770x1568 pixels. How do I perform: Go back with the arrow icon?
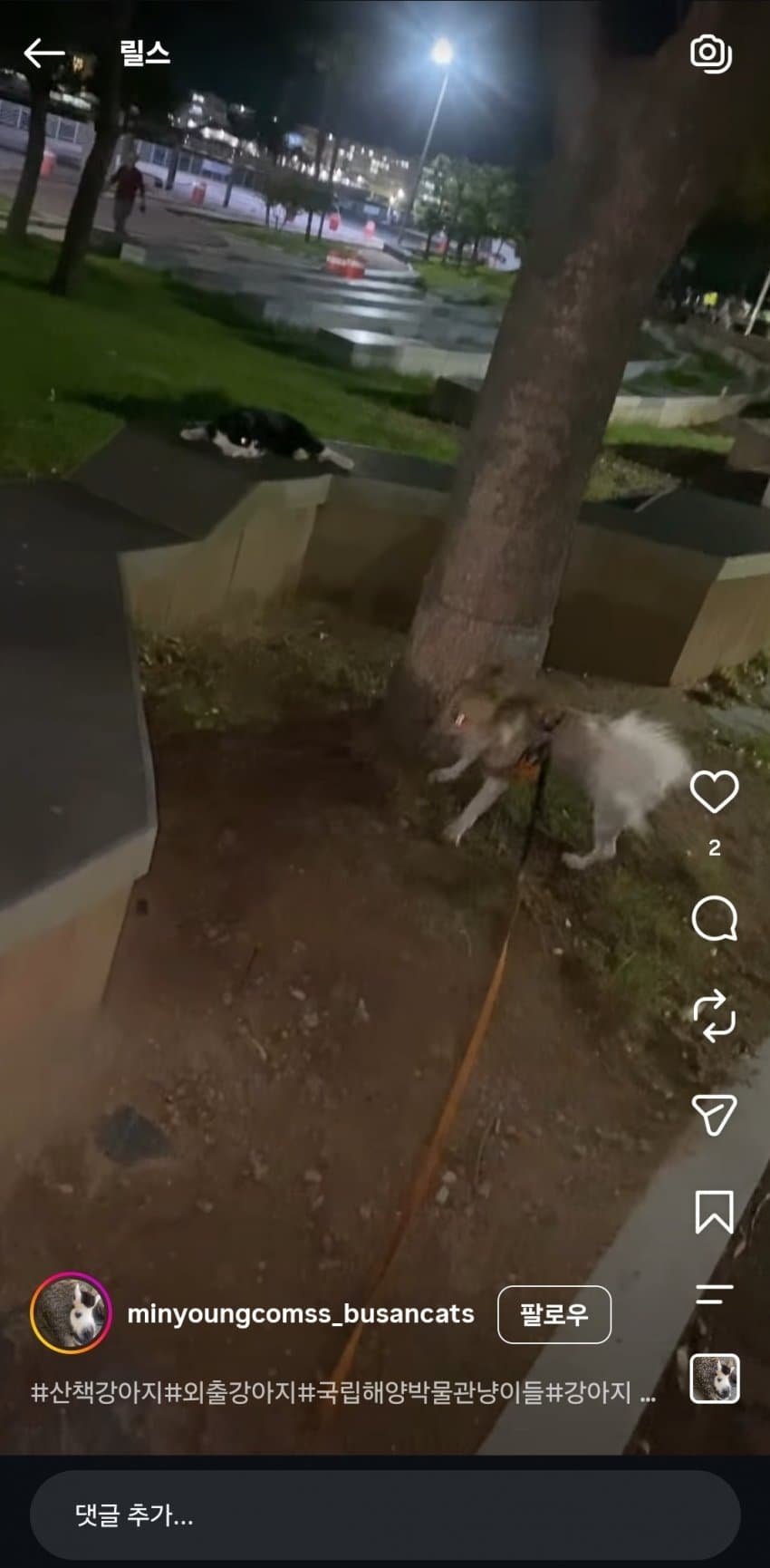(x=43, y=53)
